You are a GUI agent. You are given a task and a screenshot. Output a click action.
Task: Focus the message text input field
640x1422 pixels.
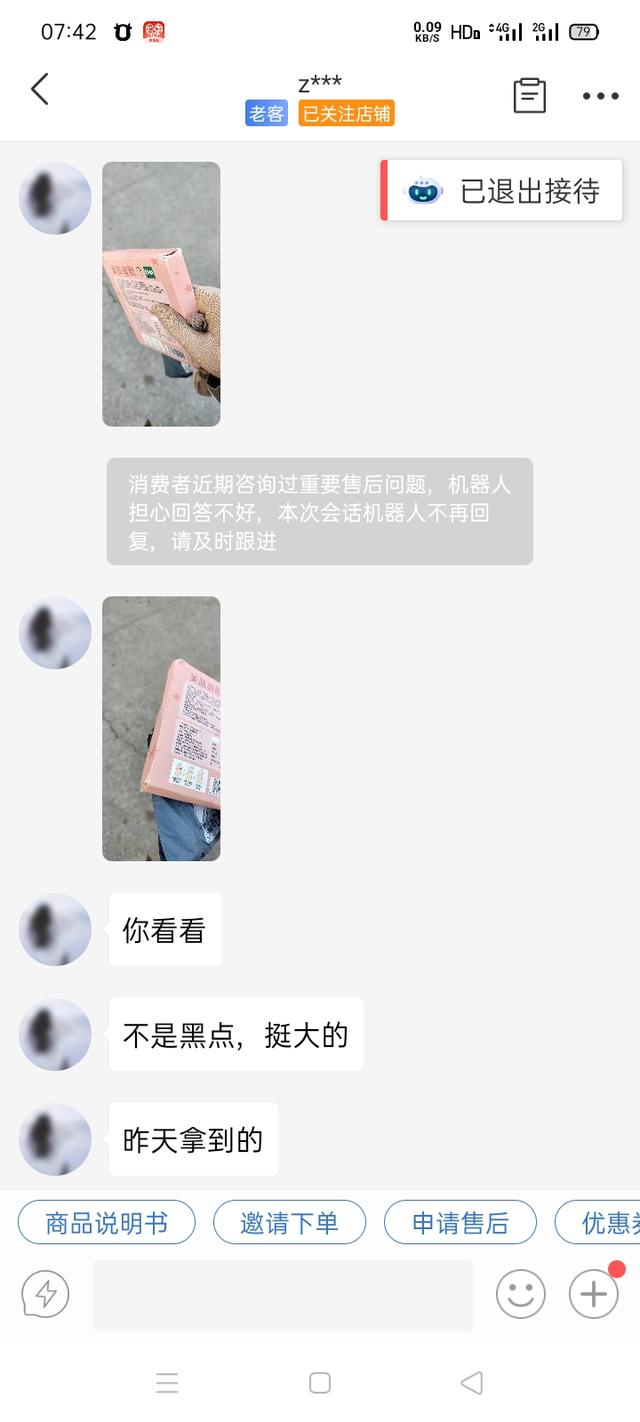[282, 1295]
